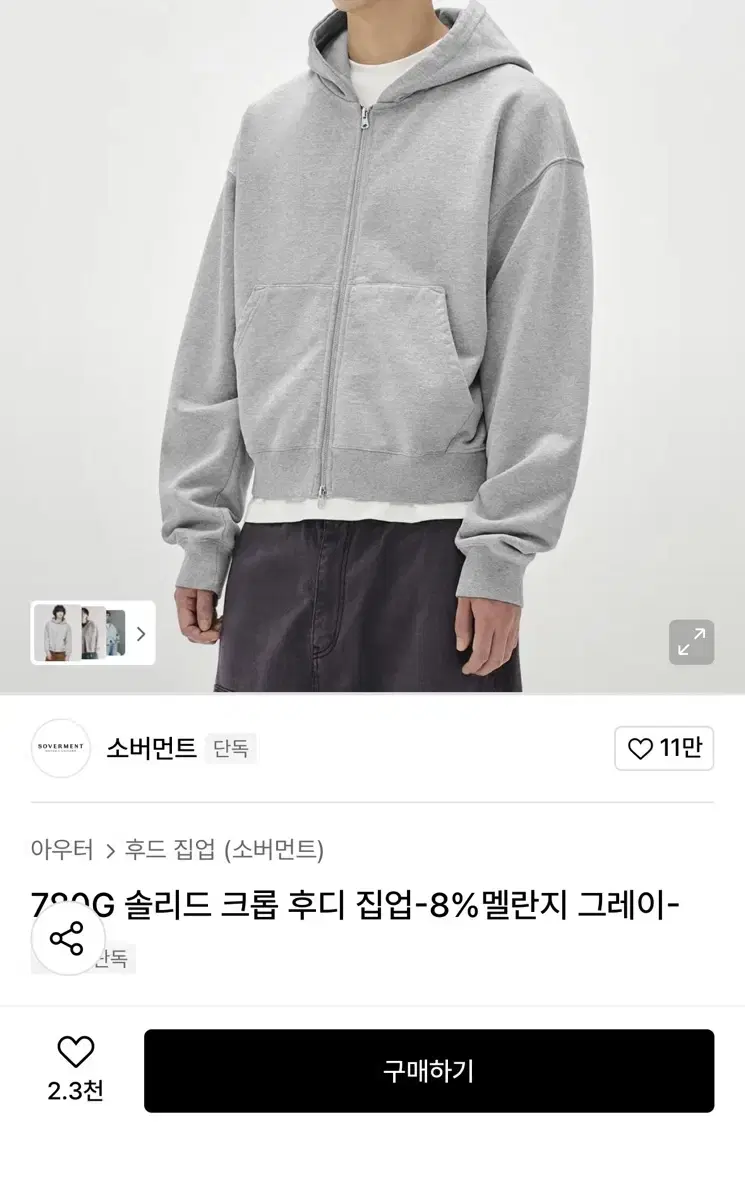The width and height of the screenshot is (745, 1200).
Task: Click the circular SOVERMENT seller logo
Action: coord(60,748)
